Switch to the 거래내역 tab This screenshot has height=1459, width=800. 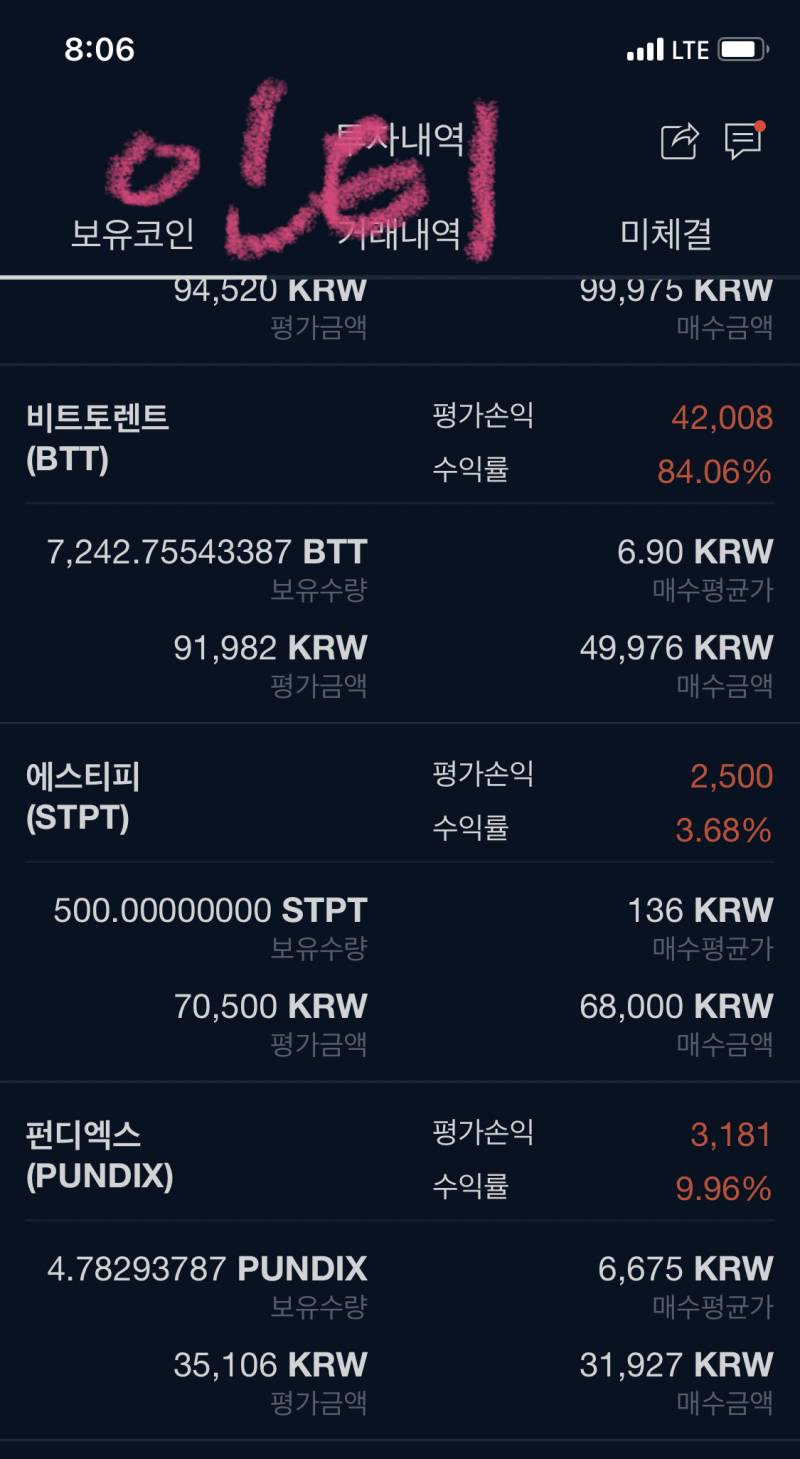coord(400,234)
